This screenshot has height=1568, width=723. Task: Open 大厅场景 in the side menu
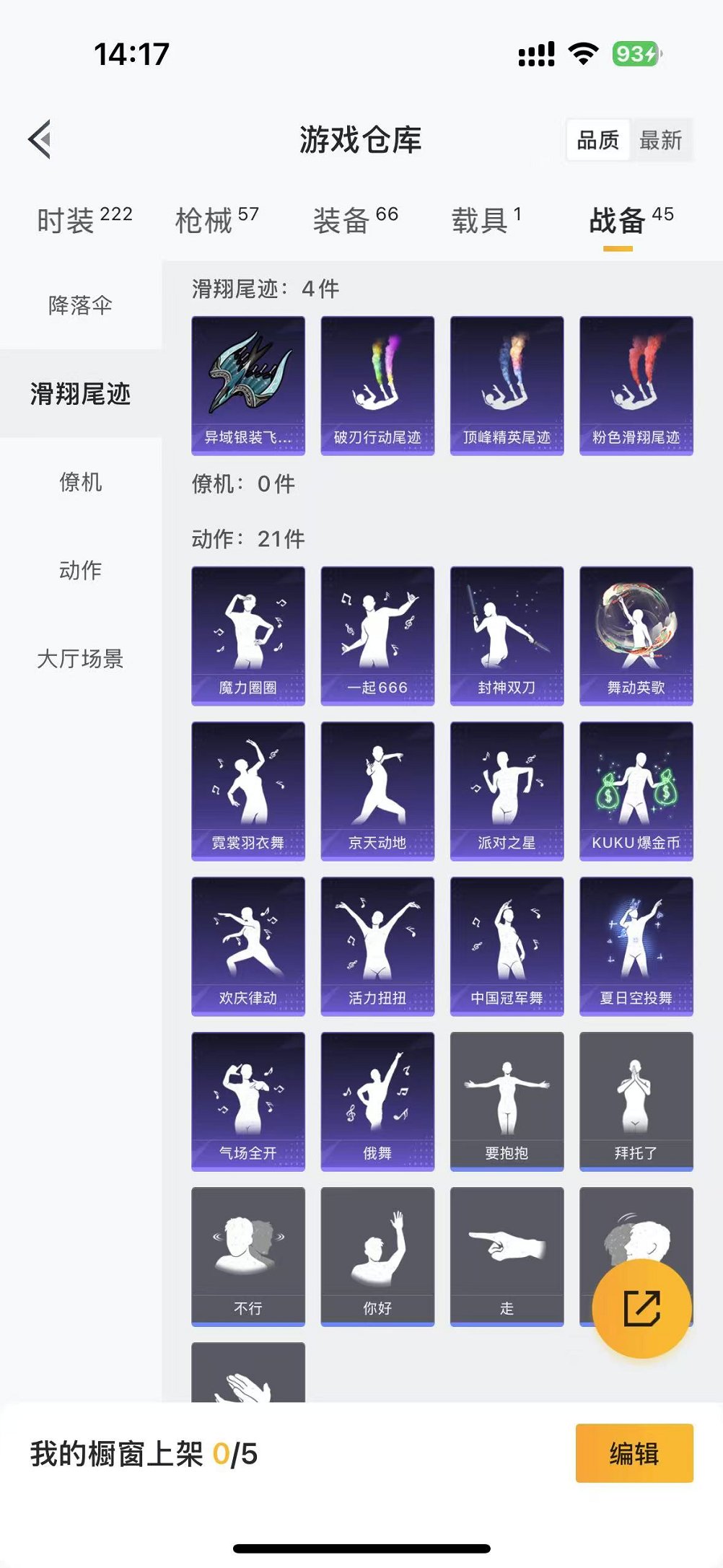pos(80,659)
